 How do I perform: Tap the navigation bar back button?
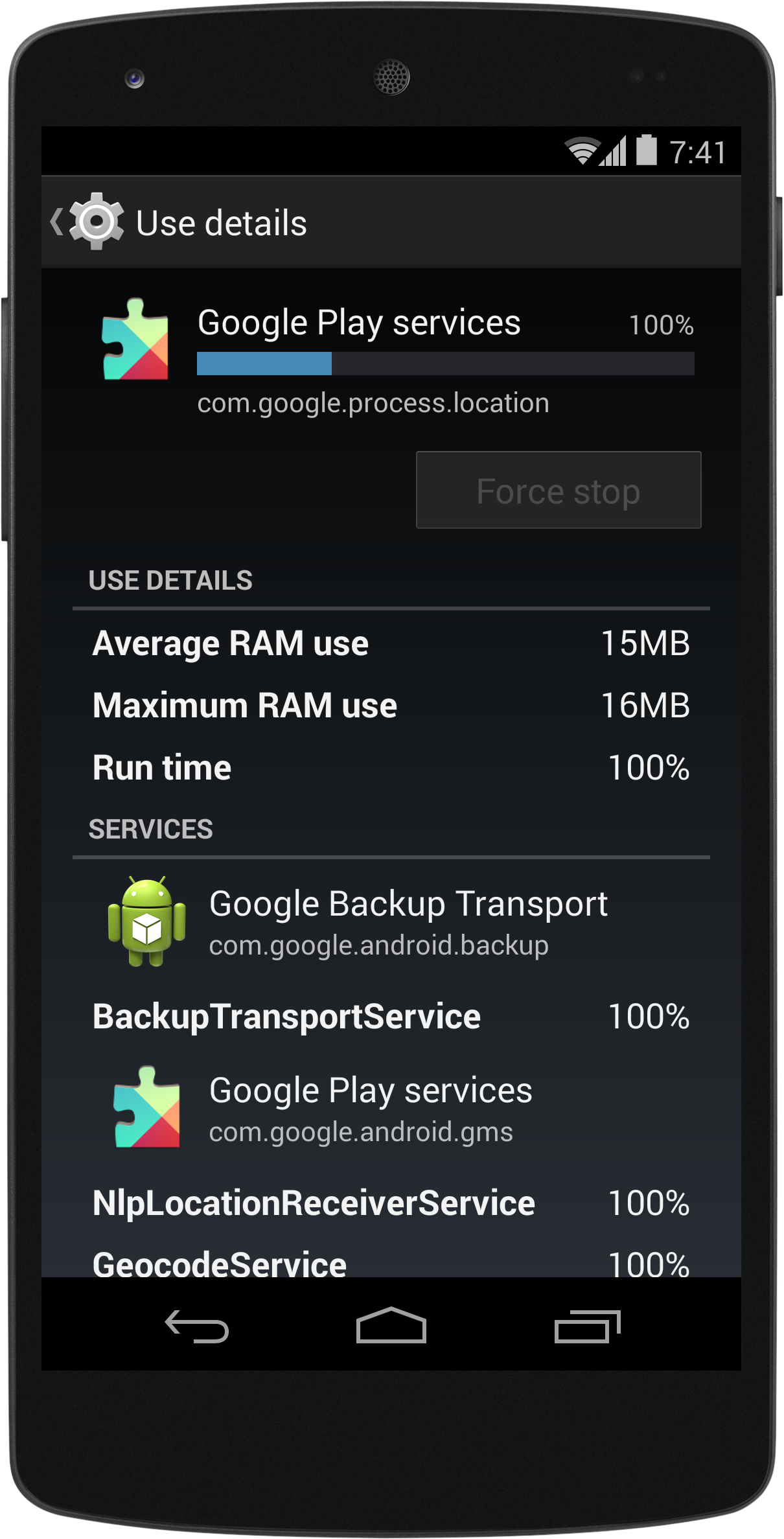tap(196, 1326)
